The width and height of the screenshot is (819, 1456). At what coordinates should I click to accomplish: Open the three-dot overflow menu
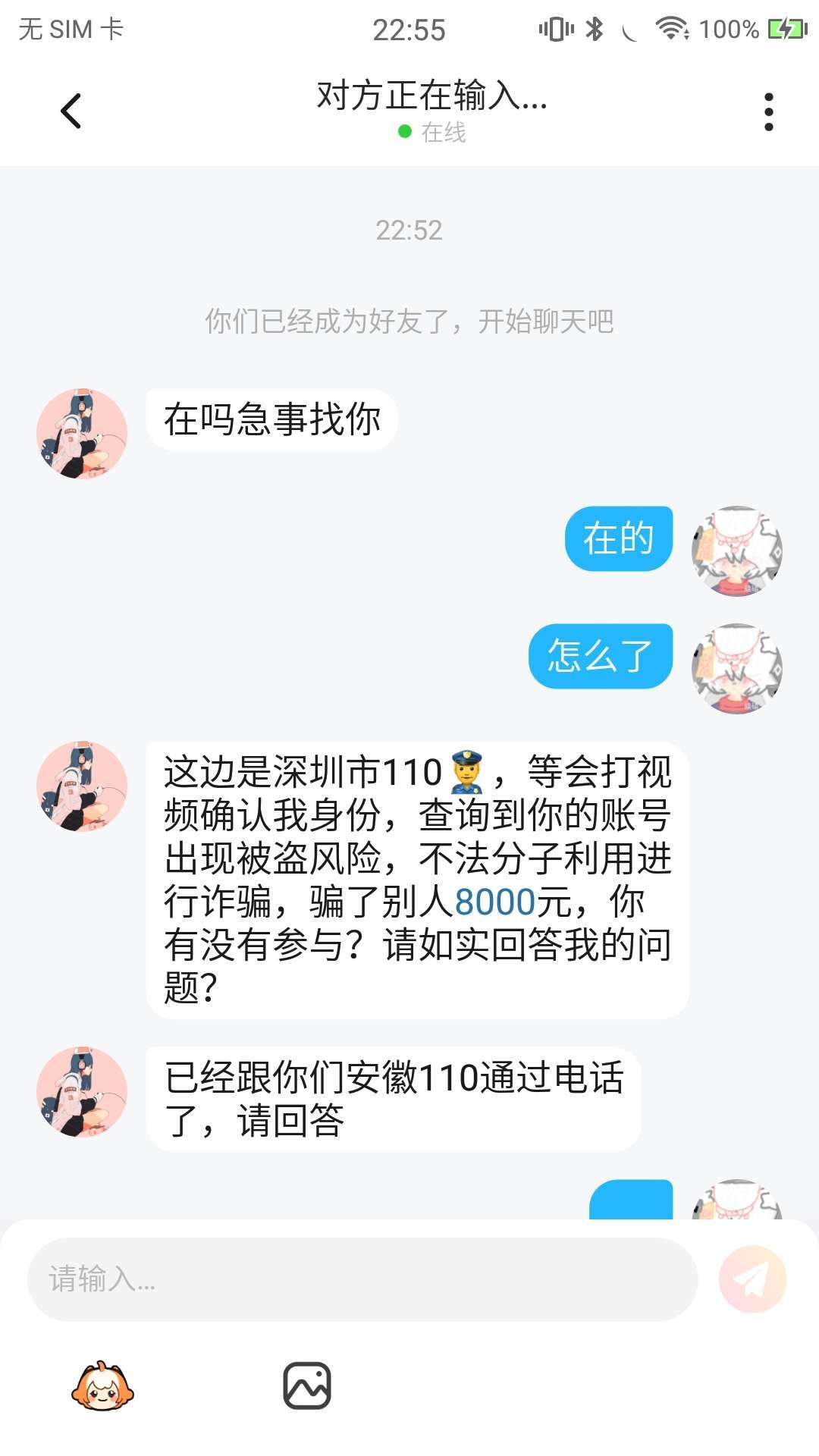768,112
